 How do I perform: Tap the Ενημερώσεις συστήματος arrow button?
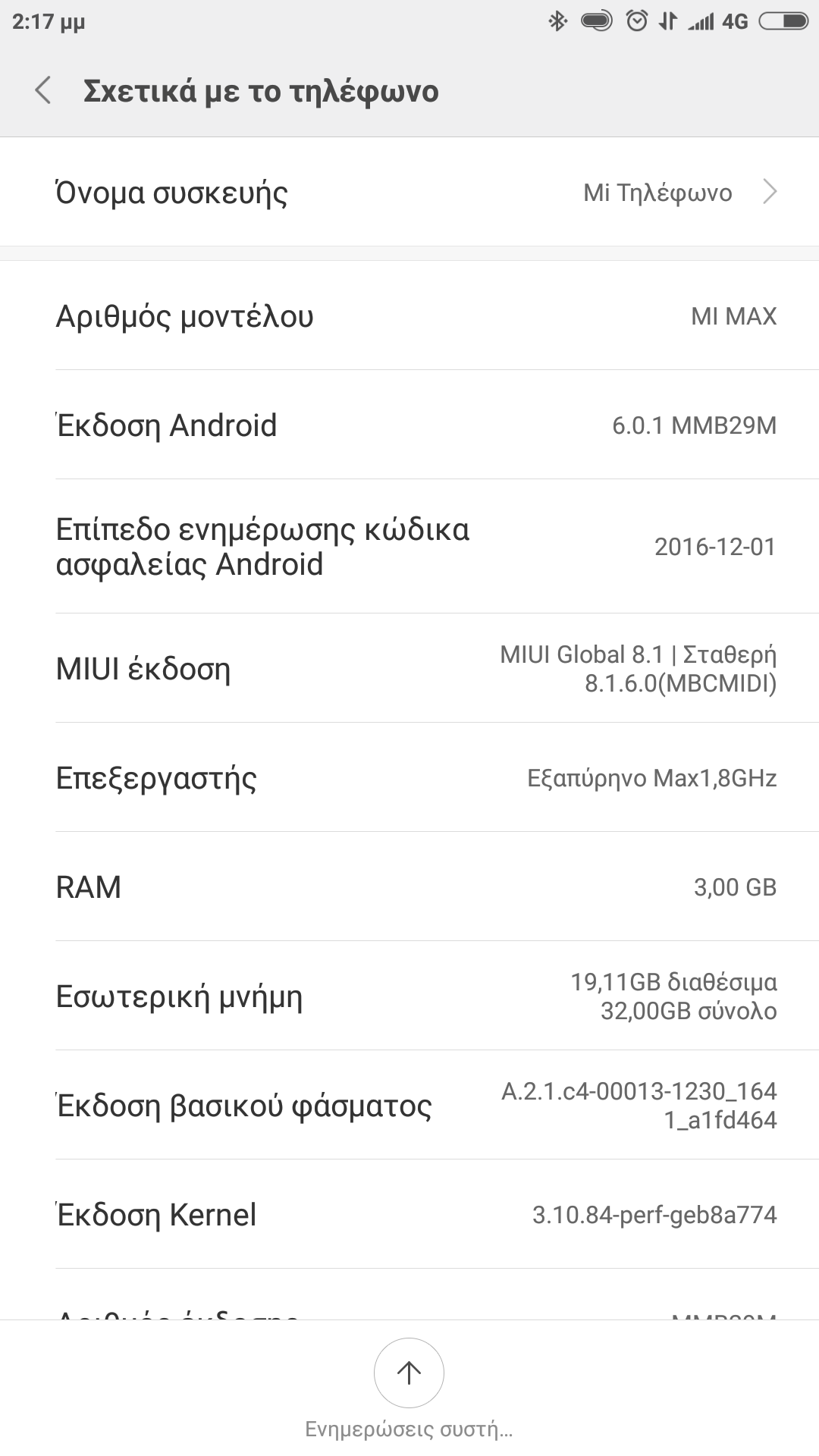[x=409, y=1373]
